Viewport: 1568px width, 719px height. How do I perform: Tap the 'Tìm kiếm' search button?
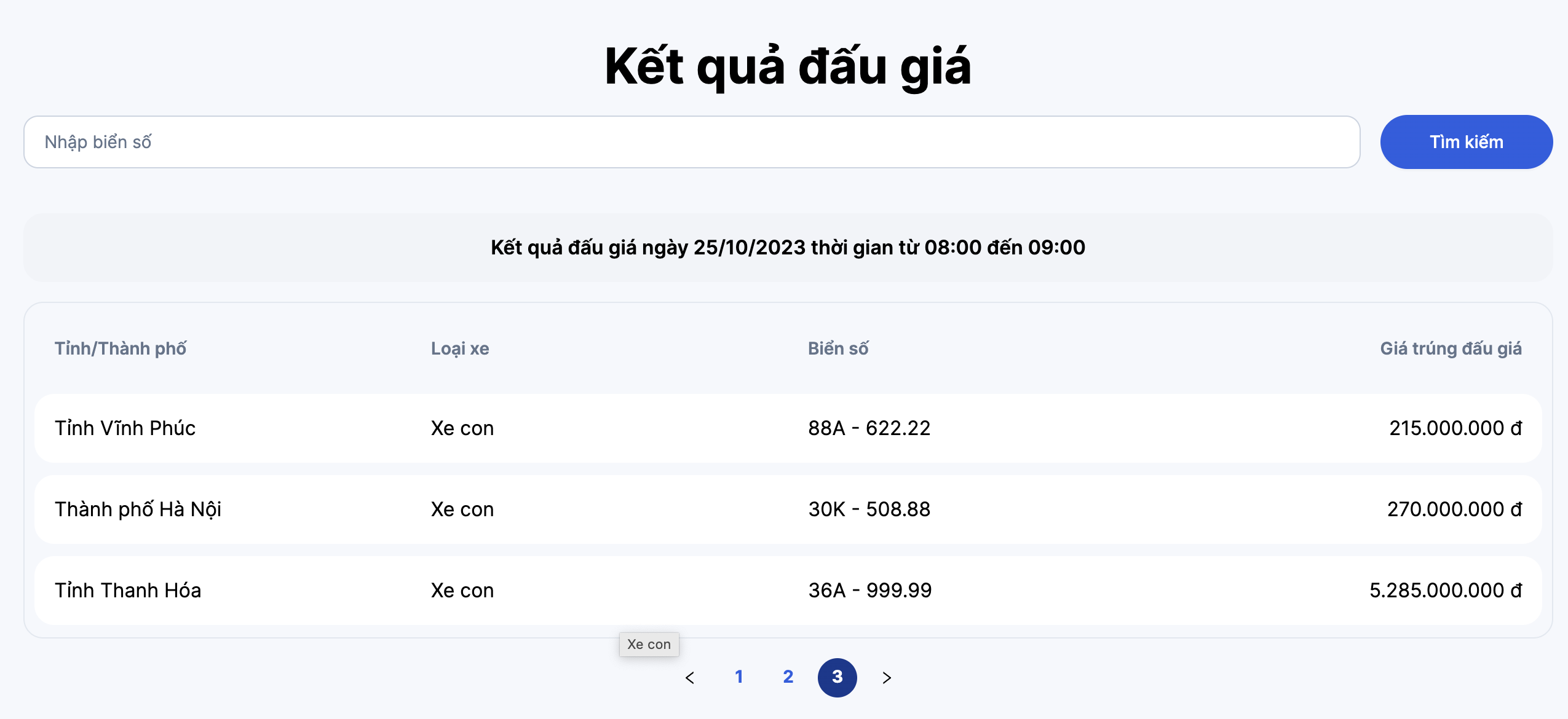tap(1466, 142)
